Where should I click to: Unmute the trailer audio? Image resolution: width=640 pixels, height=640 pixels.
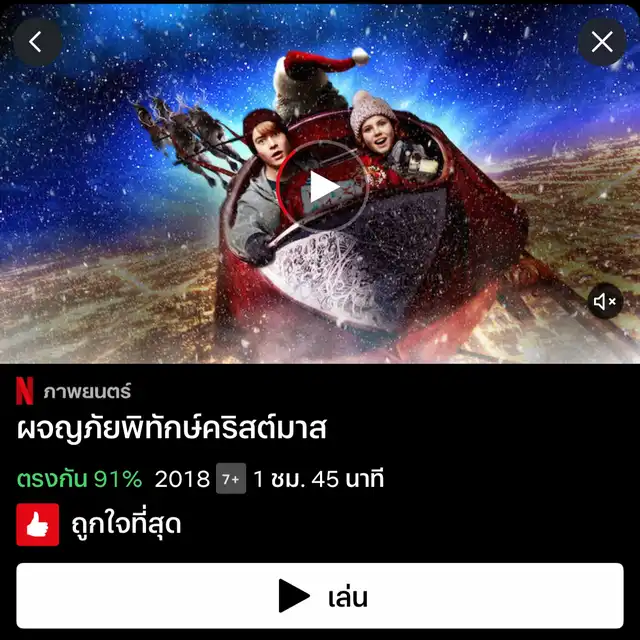click(x=605, y=301)
